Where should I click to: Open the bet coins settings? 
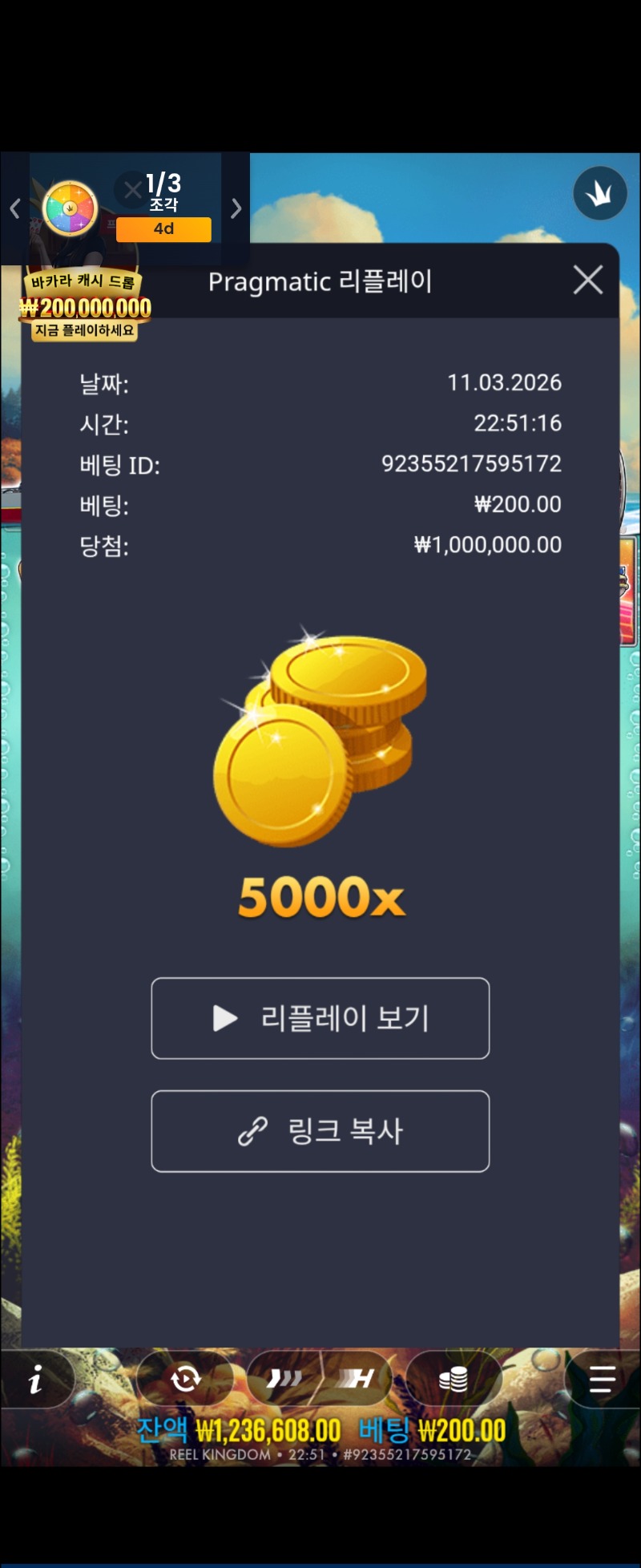453,1379
